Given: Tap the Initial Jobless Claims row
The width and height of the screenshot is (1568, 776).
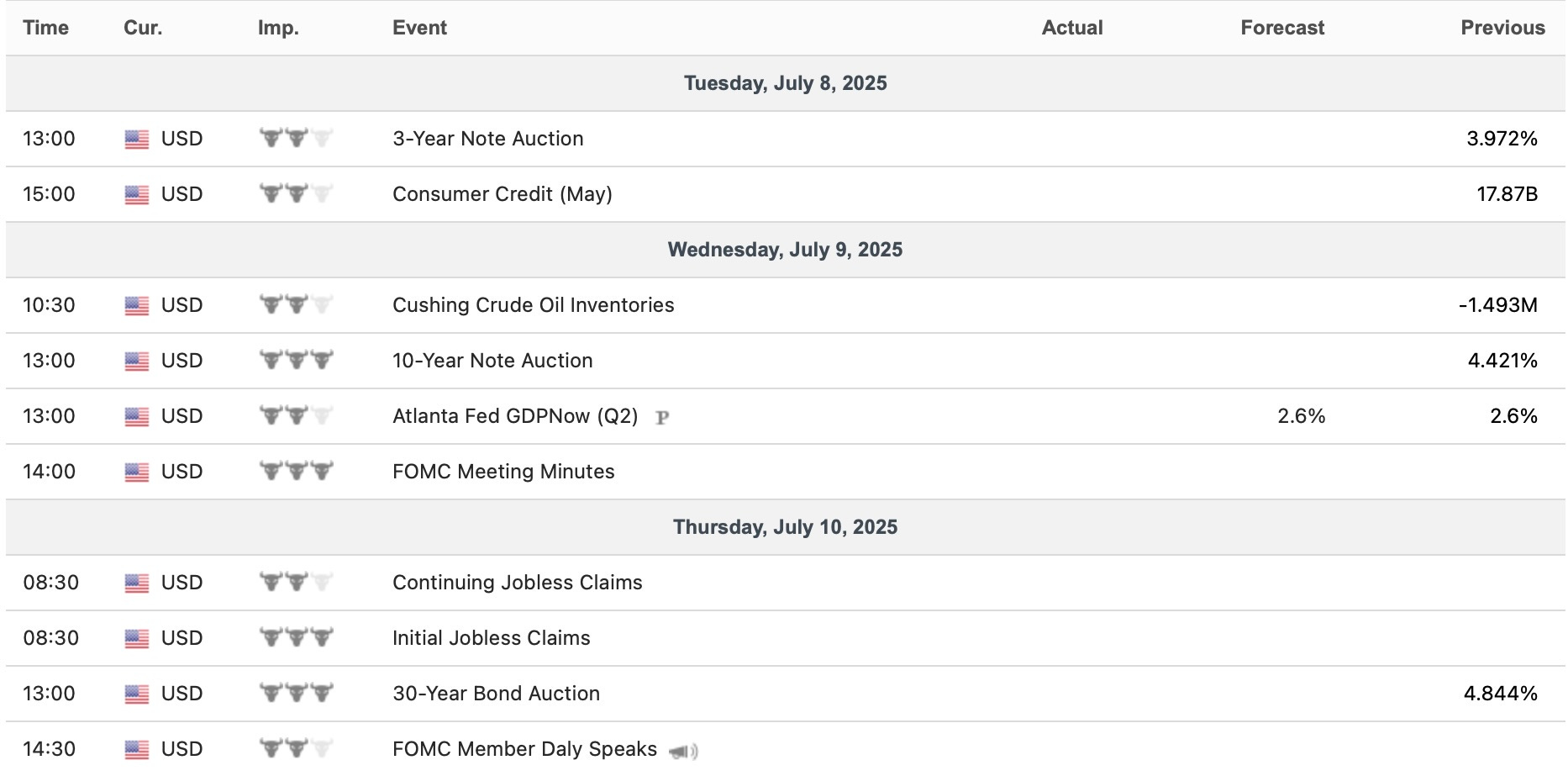Looking at the screenshot, I should tap(491, 638).
